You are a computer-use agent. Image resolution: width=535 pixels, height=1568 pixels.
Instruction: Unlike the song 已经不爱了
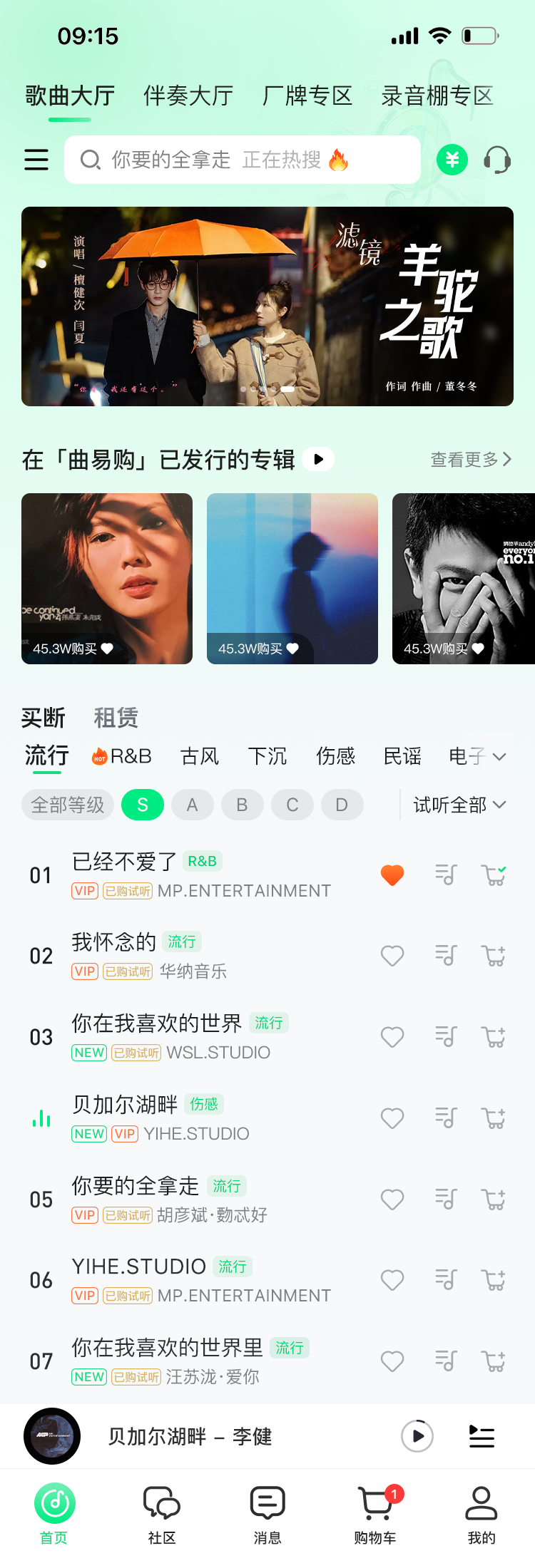point(392,875)
